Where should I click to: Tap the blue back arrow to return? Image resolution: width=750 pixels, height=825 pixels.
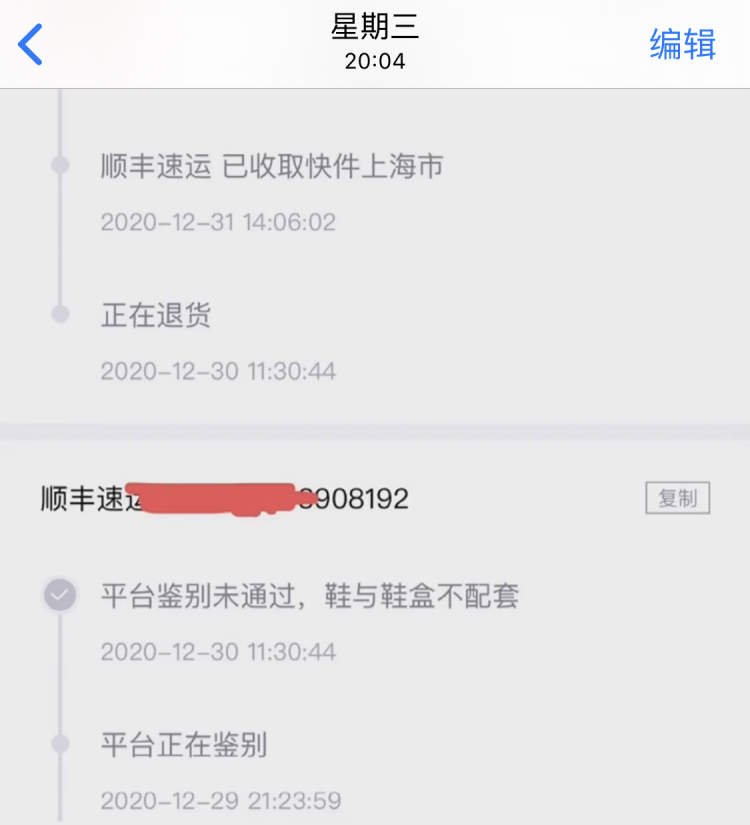click(x=28, y=44)
